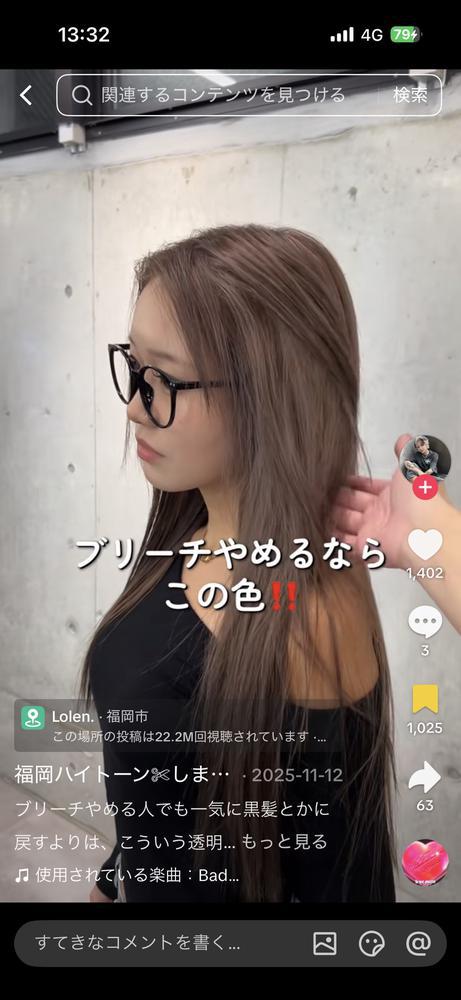Go back with the top-left arrow

[26, 96]
